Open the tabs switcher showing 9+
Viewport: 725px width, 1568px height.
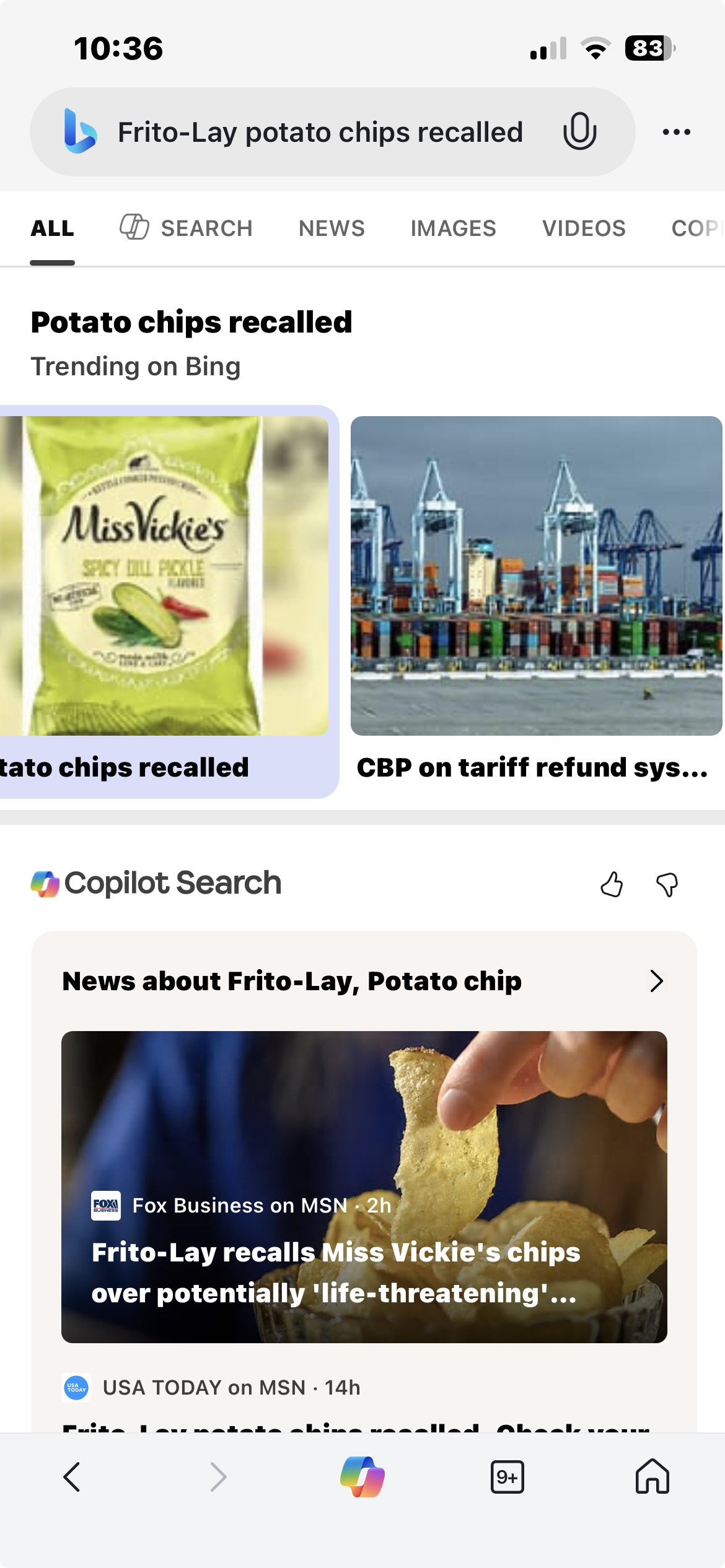point(507,1477)
